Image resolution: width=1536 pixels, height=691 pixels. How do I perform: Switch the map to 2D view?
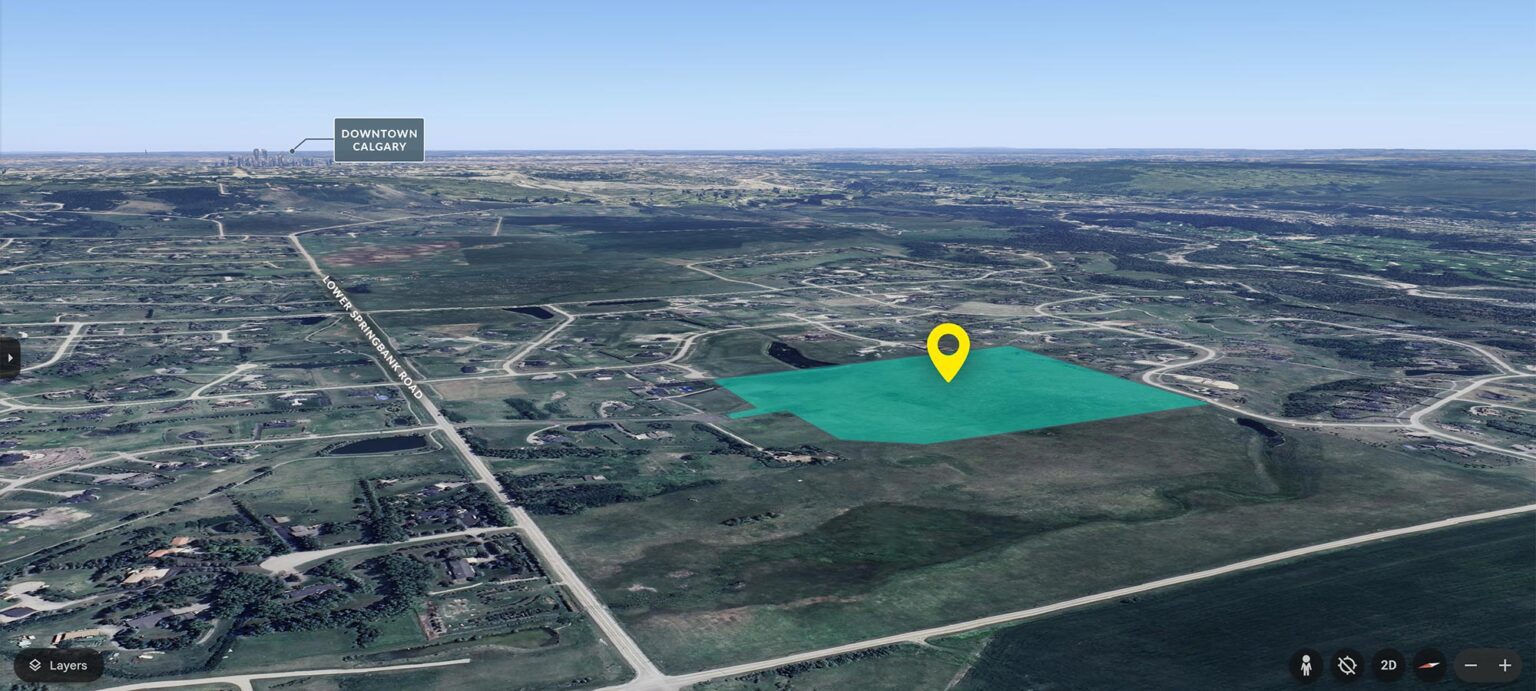coord(1388,665)
